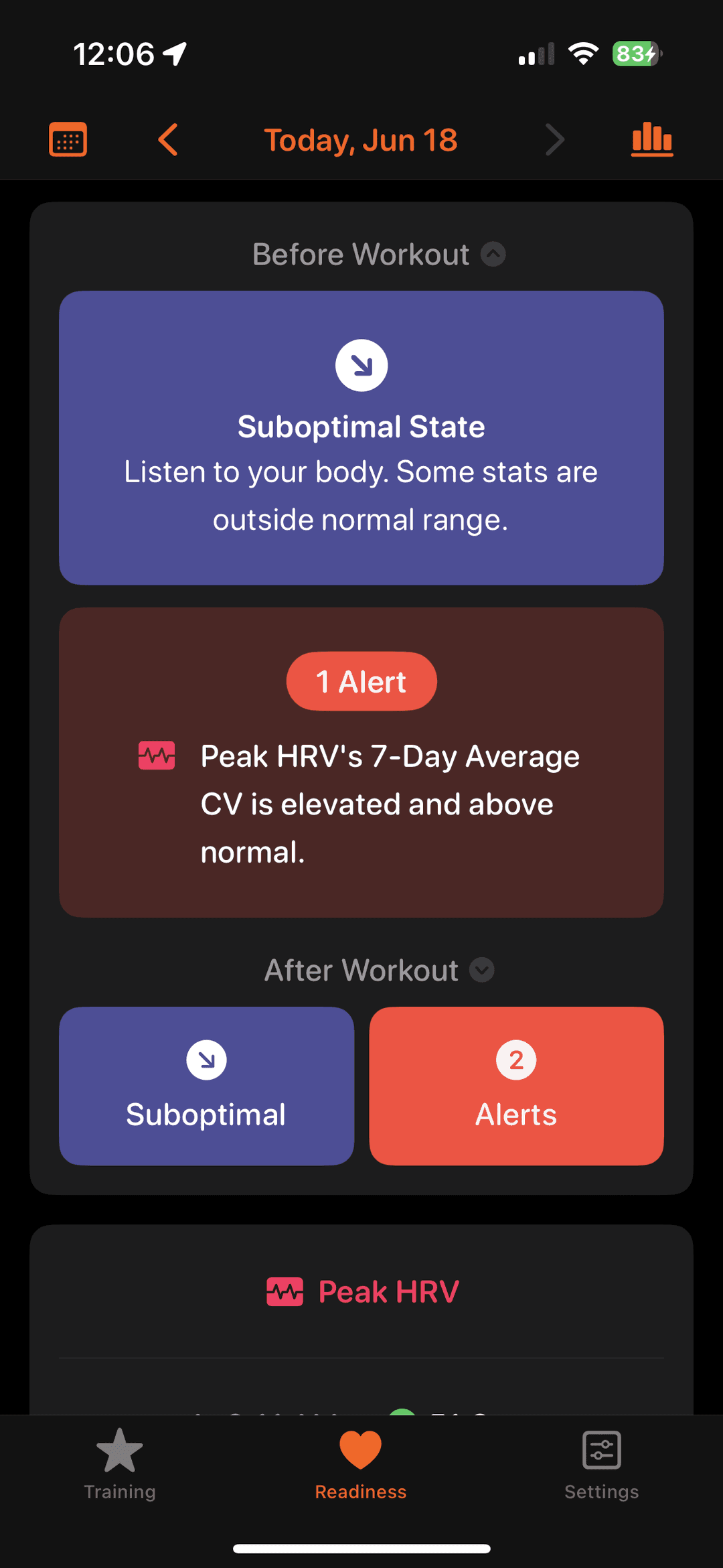This screenshot has width=723, height=1568.
Task: Switch to the Settings tab
Action: 601,1464
